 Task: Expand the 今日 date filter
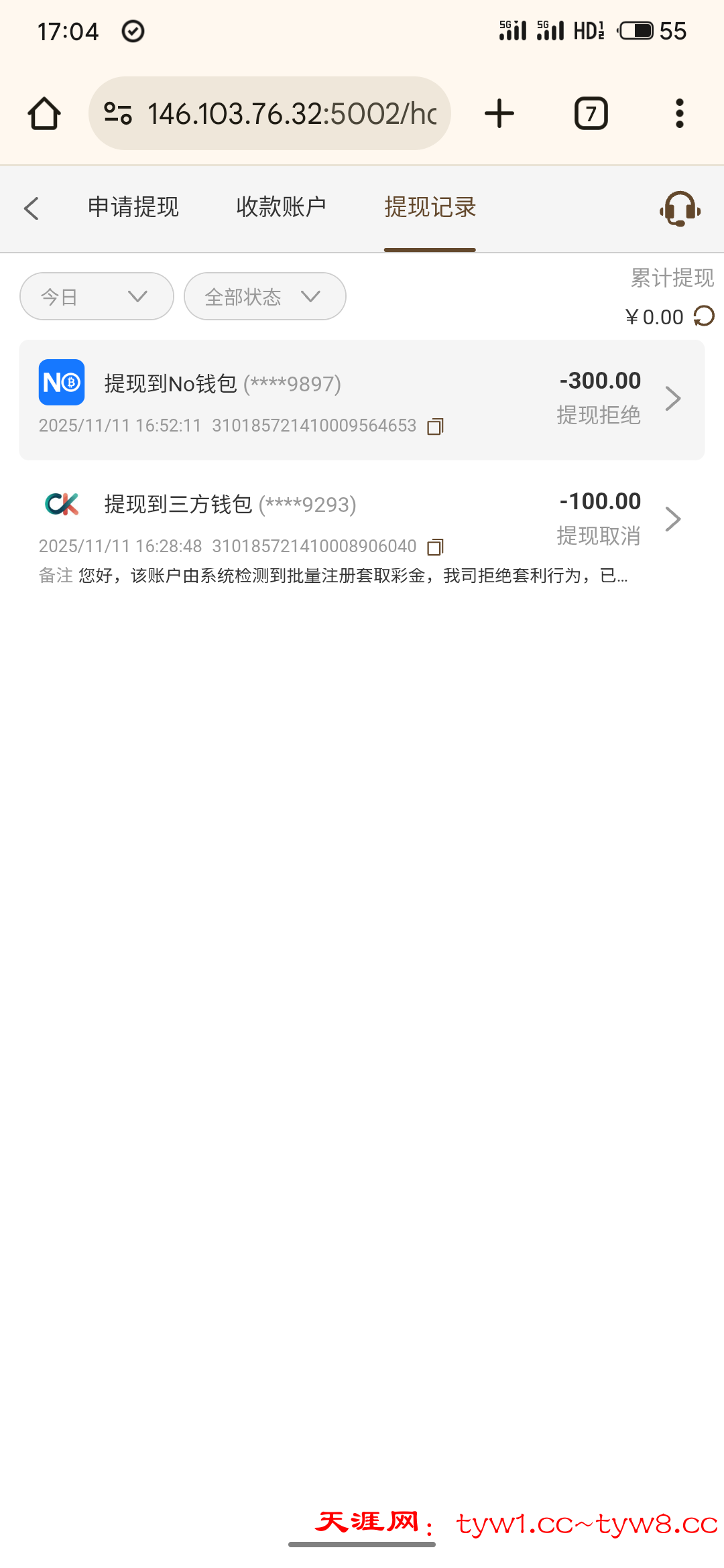click(x=97, y=296)
